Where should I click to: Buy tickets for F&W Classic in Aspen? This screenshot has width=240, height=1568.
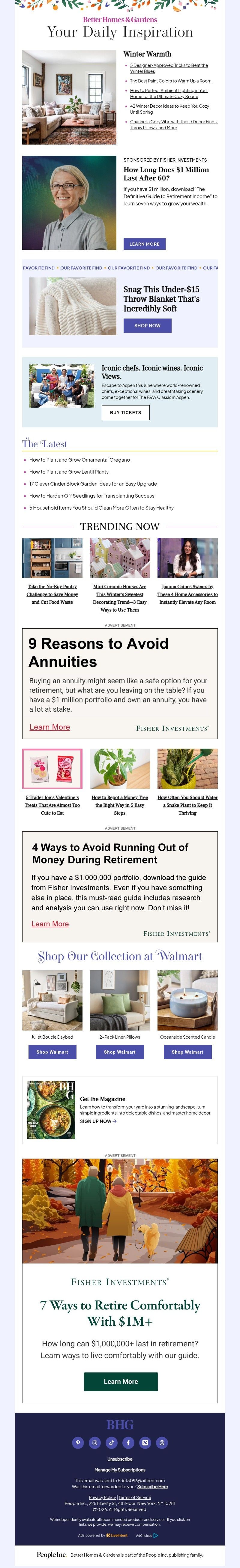[125, 412]
